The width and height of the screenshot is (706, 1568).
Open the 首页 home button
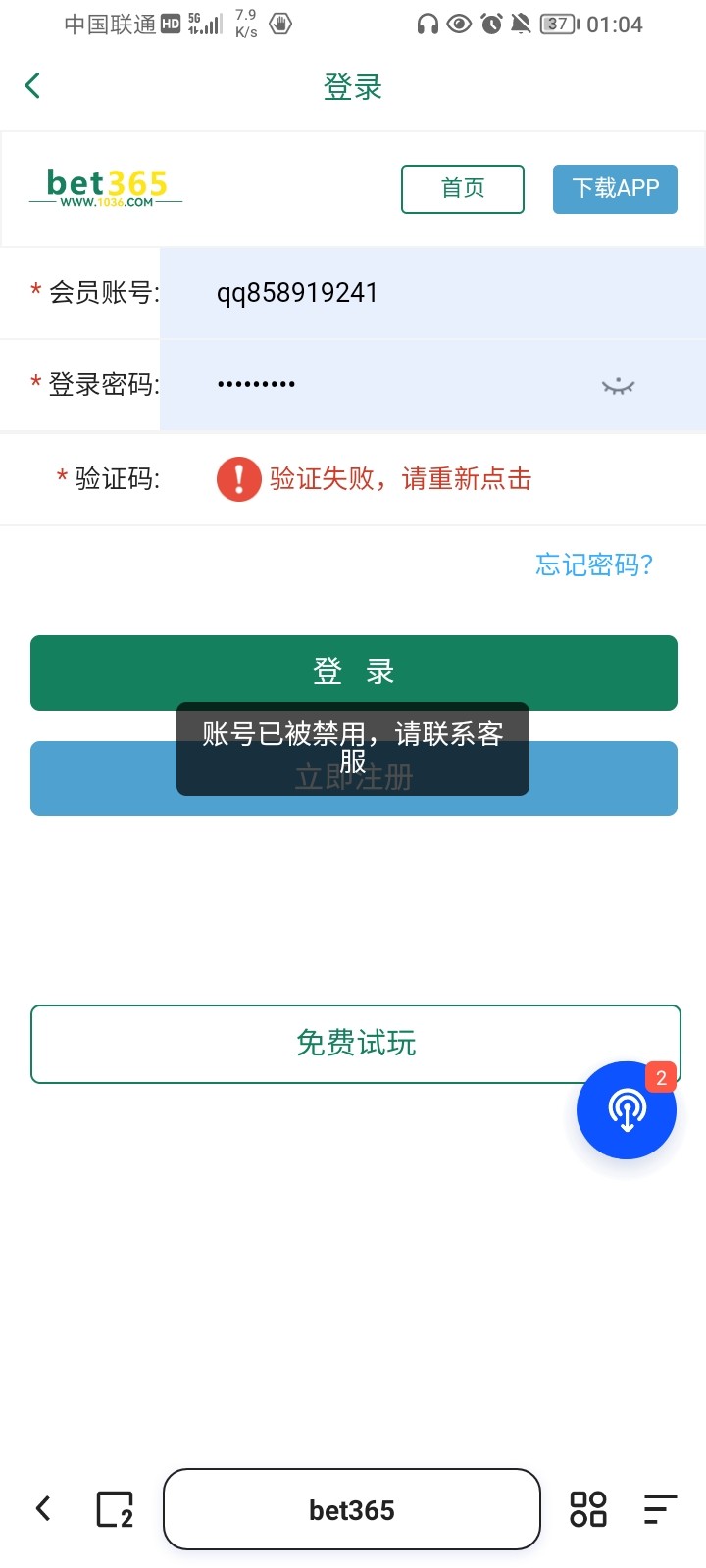463,188
